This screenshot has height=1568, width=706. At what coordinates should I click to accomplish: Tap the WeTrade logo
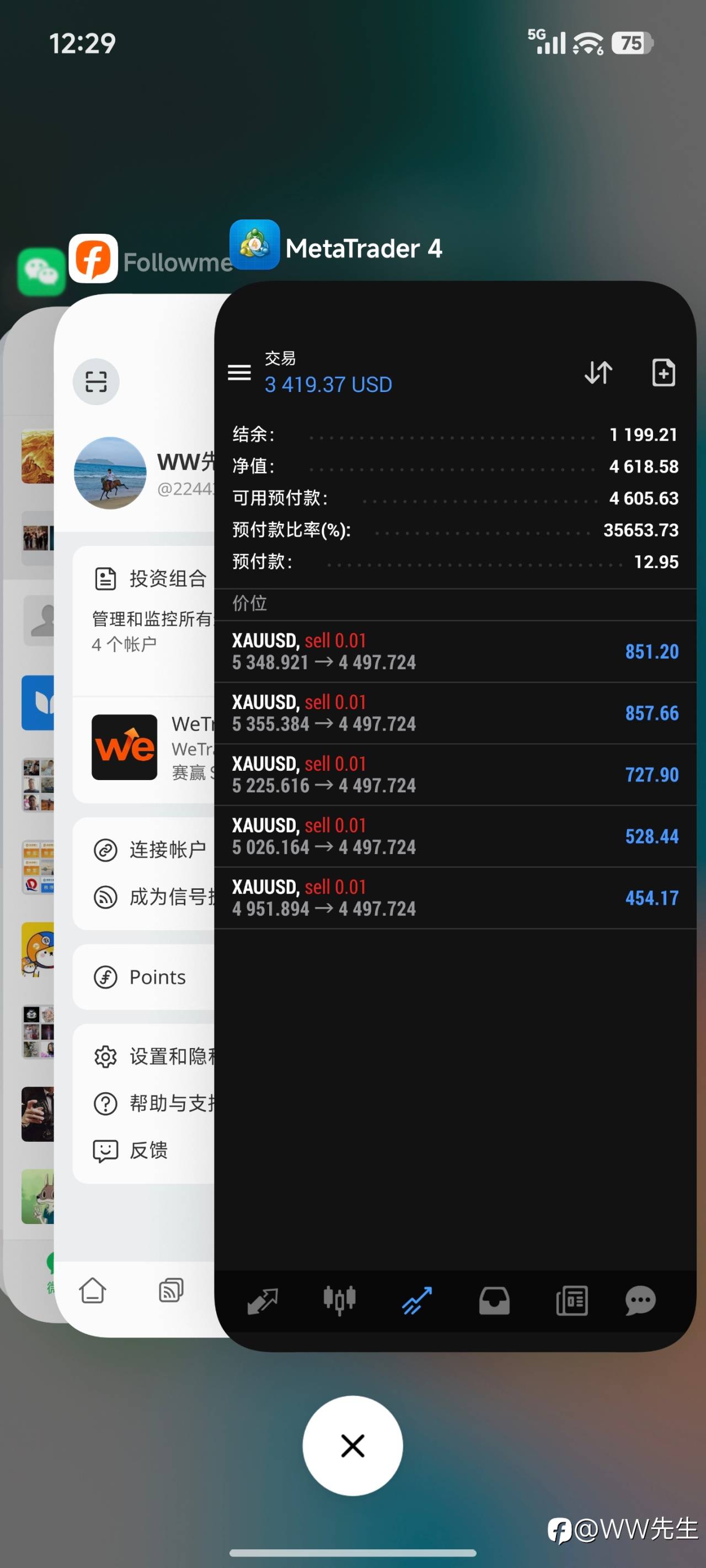[x=124, y=748]
